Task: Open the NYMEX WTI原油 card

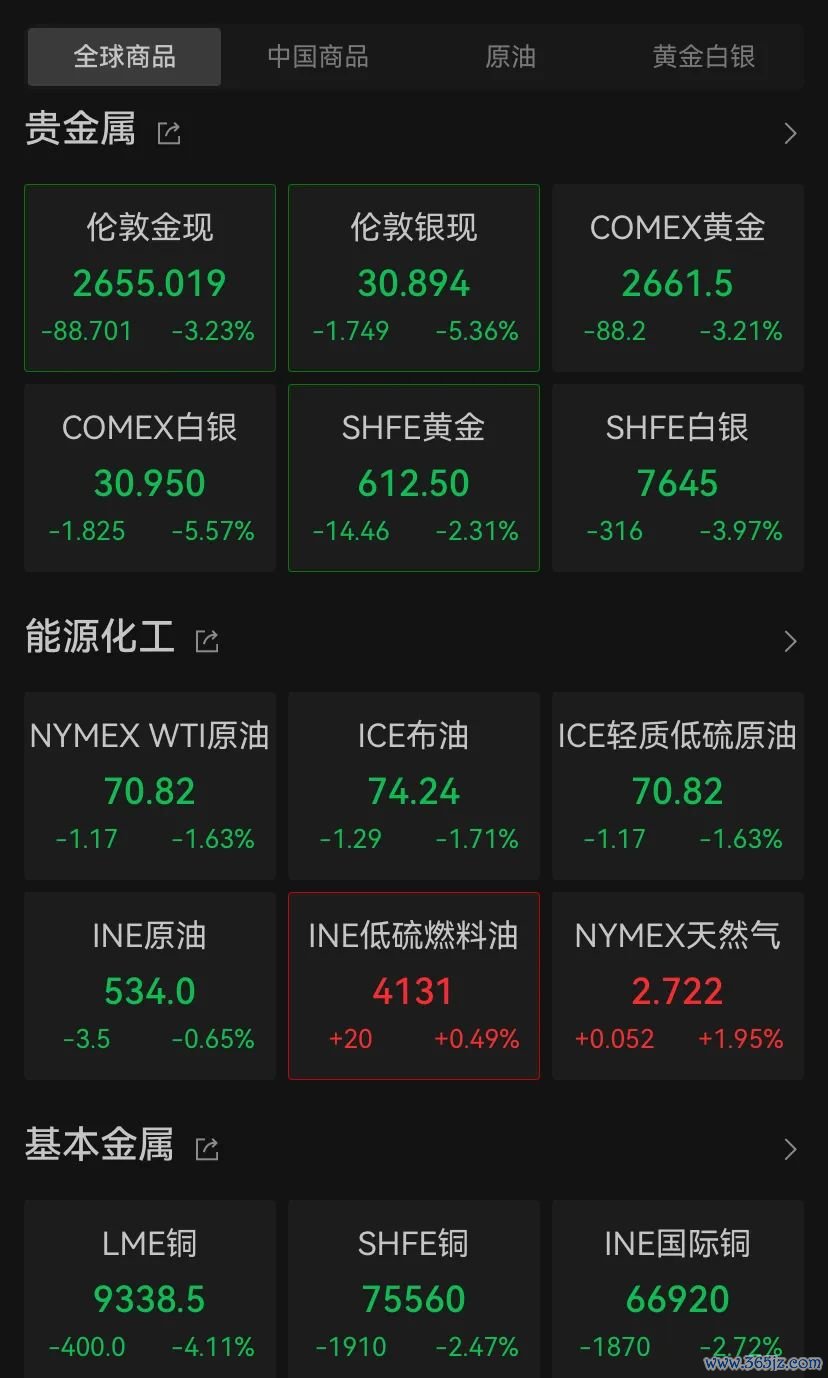Action: click(x=150, y=786)
